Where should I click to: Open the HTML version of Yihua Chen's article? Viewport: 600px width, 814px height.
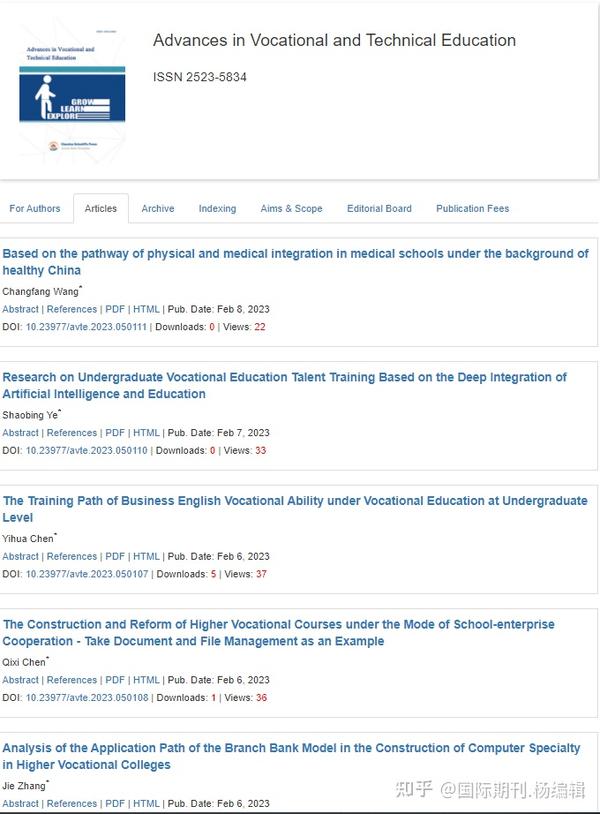146,556
